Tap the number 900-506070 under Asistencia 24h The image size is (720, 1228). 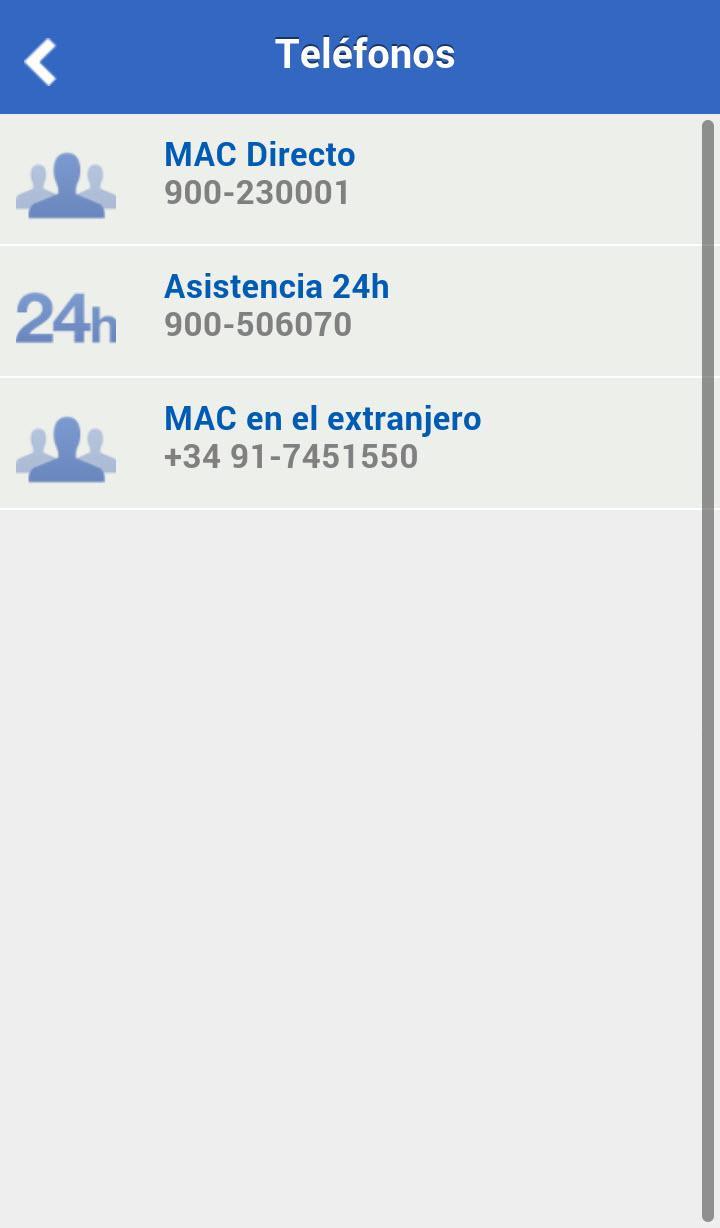[x=256, y=323]
